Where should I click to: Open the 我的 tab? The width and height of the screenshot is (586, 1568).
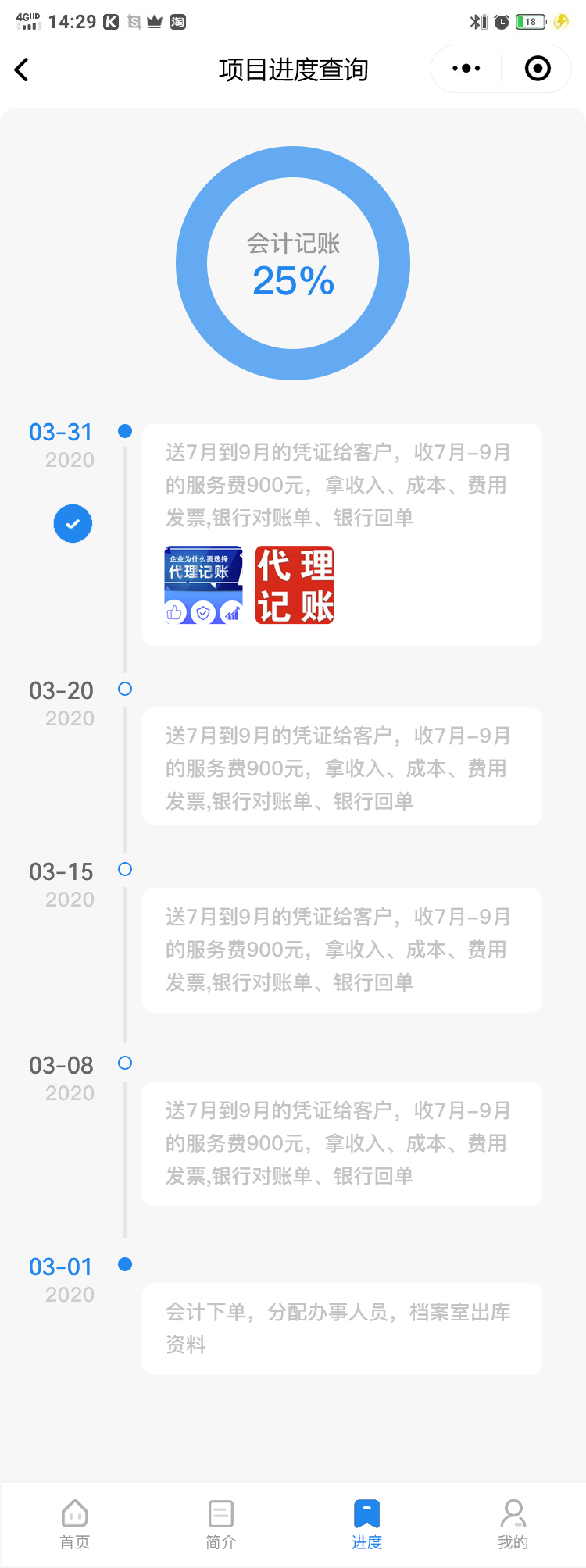coord(513,1523)
